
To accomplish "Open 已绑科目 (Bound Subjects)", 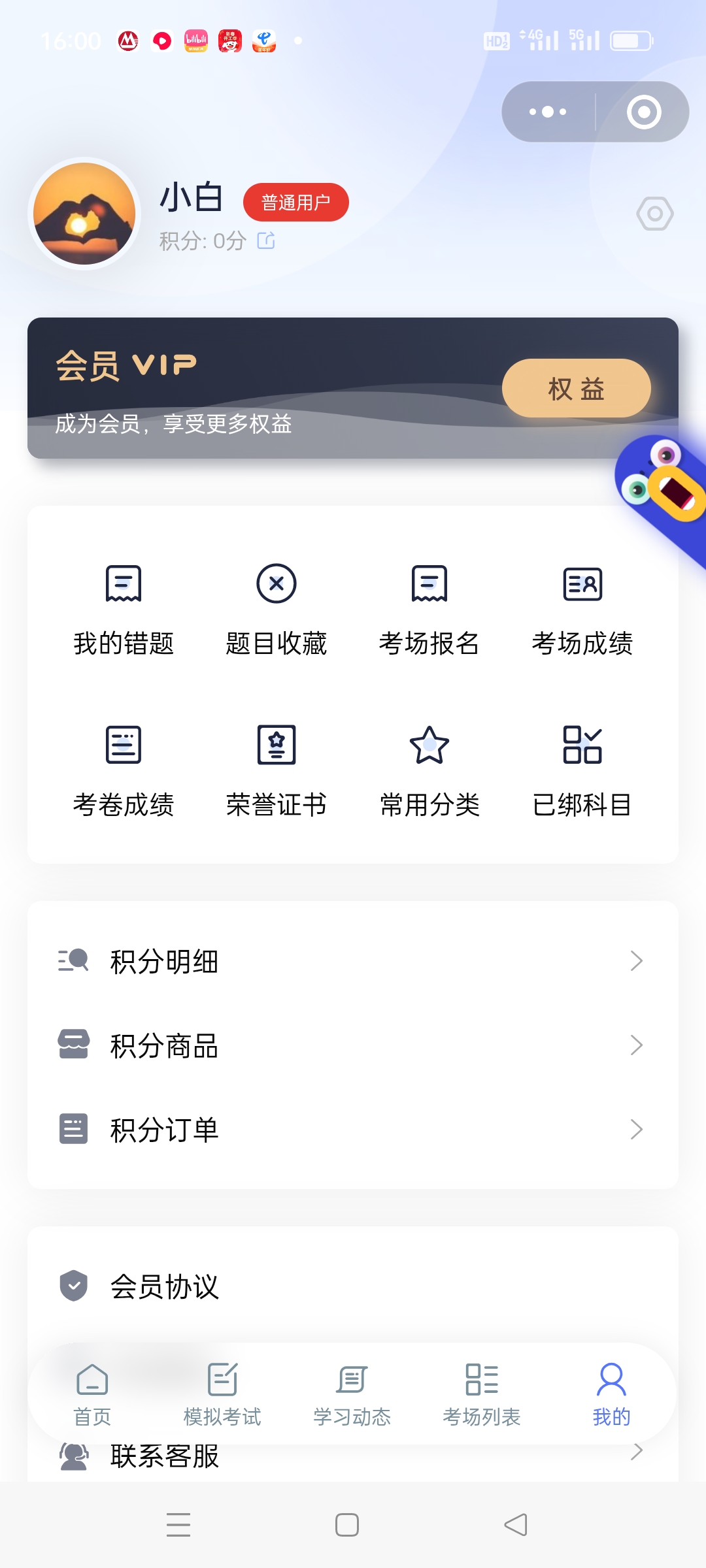I will coord(582,771).
